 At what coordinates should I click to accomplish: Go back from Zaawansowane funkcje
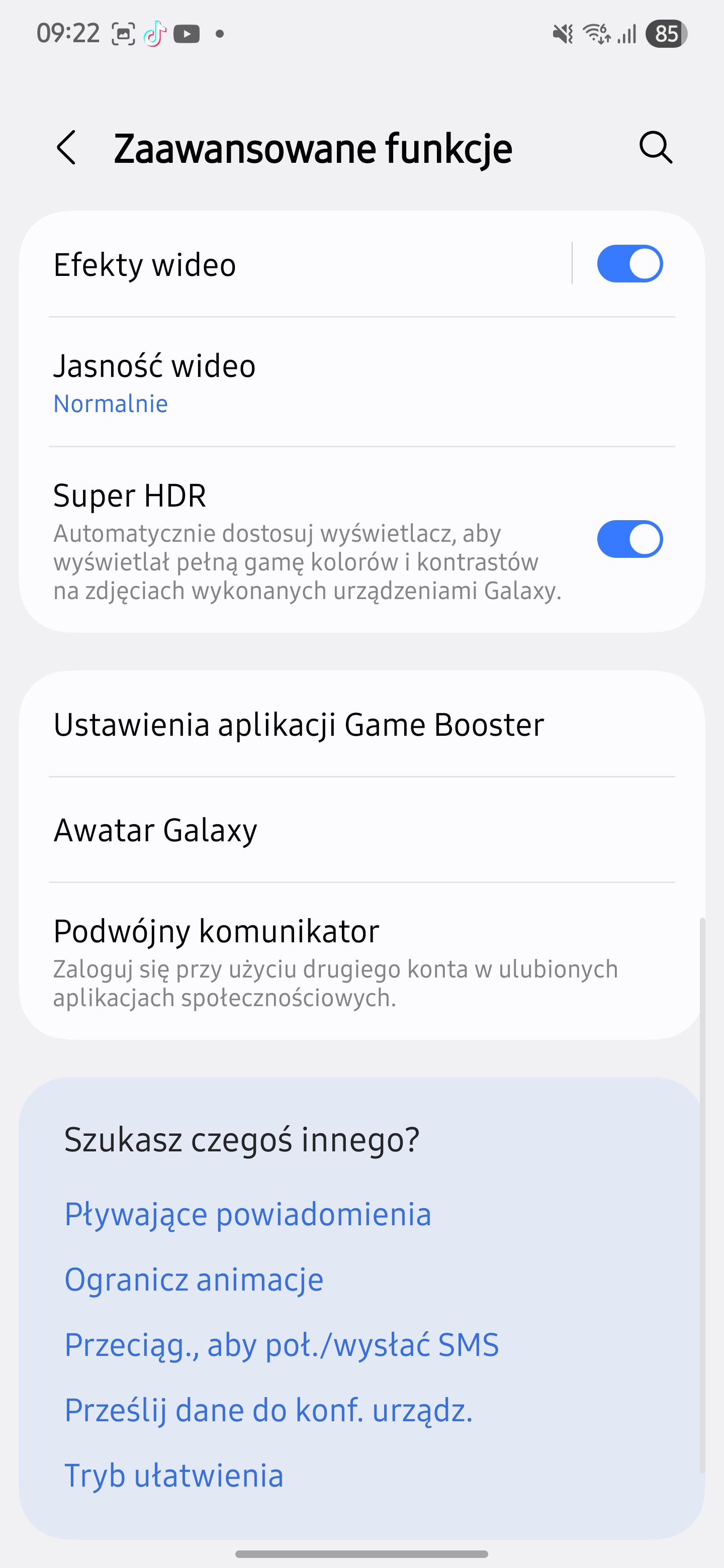click(66, 148)
